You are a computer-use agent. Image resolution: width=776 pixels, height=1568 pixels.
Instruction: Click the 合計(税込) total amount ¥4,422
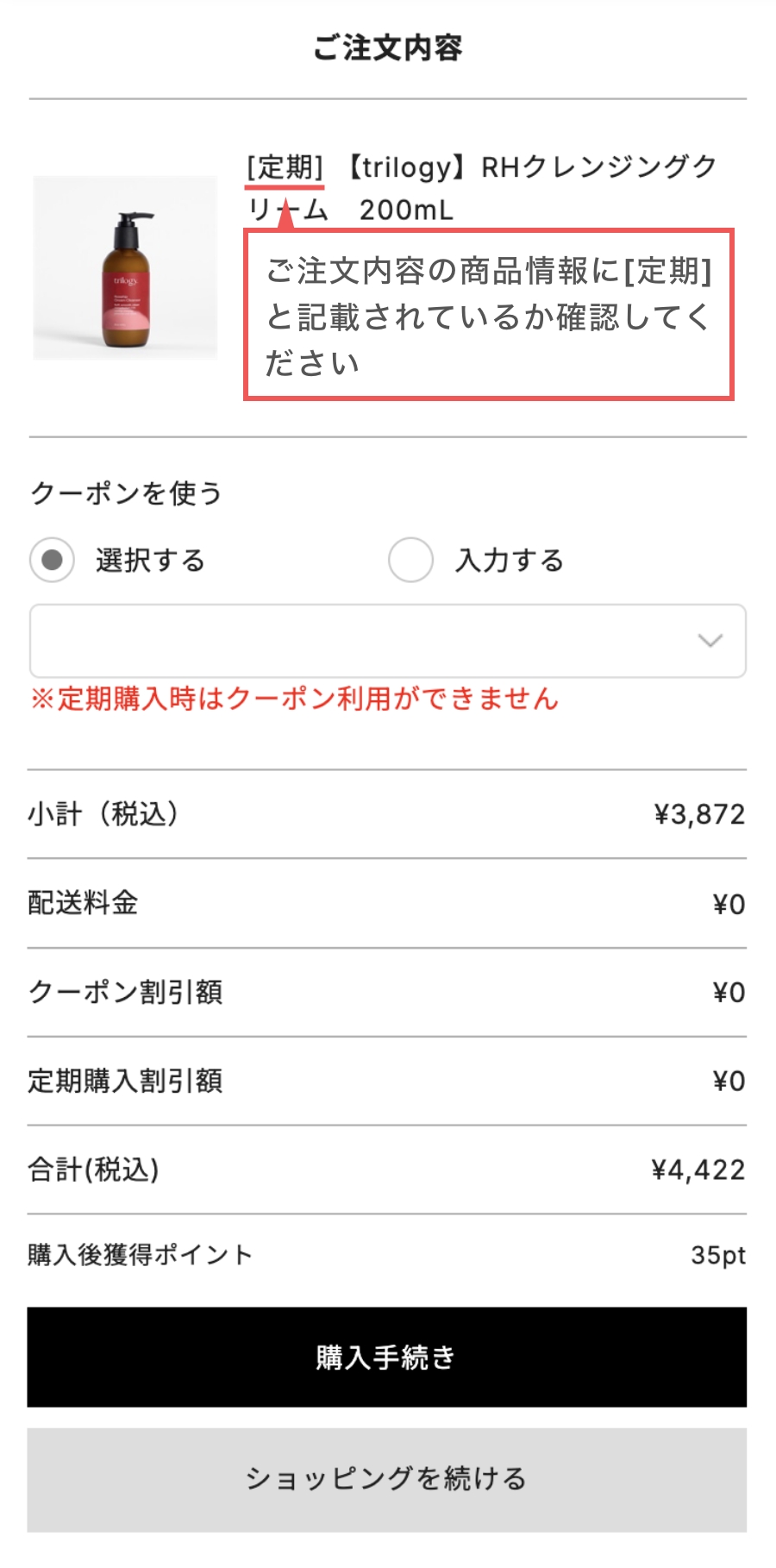[x=697, y=1170]
